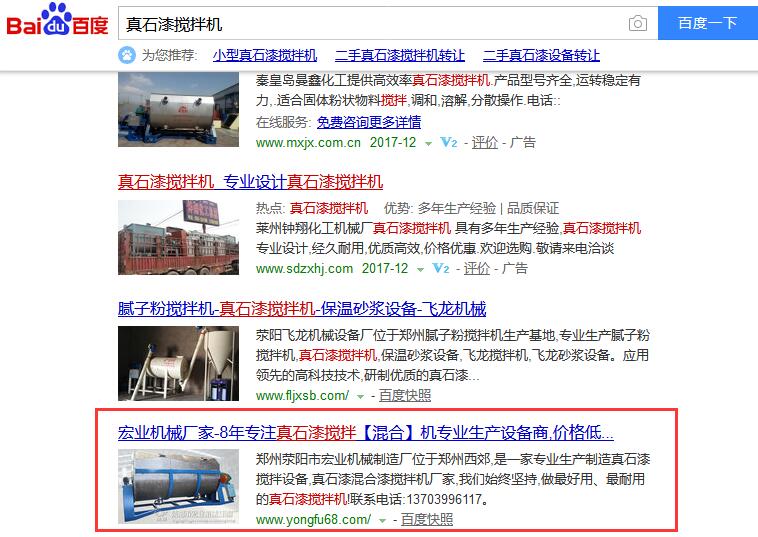The image size is (758, 537).
Task: Tap the search box containing 真石漆搅拌机
Action: (x=370, y=22)
